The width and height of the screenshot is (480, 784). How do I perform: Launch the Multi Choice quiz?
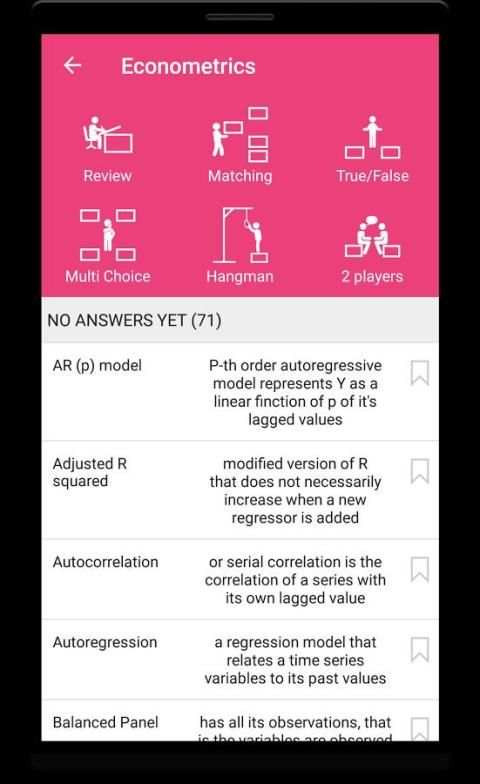point(108,247)
